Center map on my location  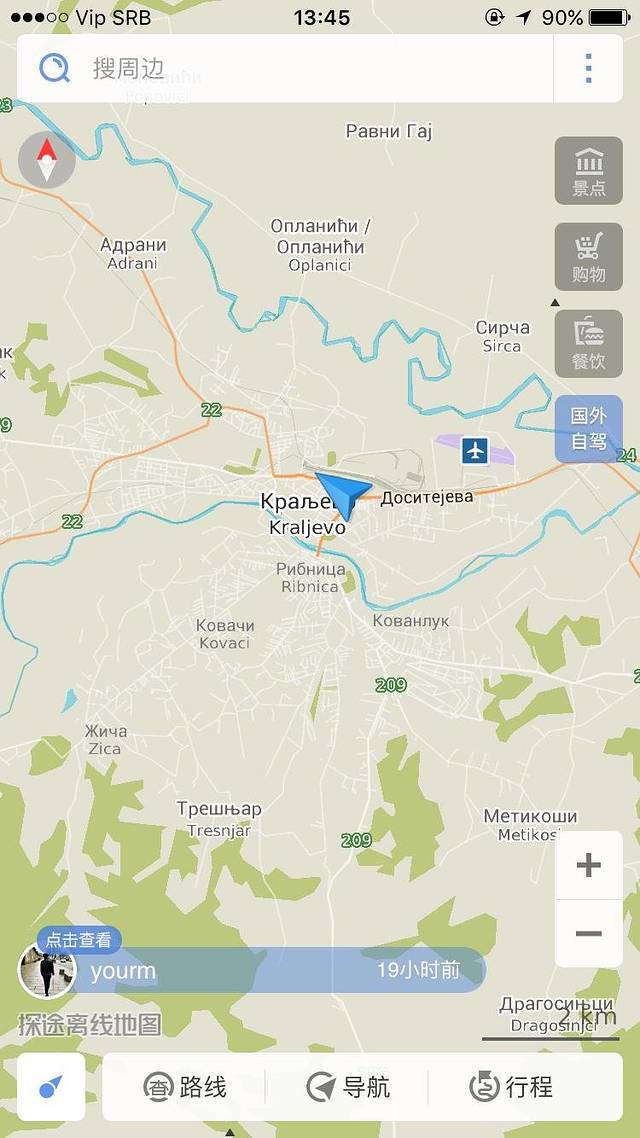tap(50, 1087)
